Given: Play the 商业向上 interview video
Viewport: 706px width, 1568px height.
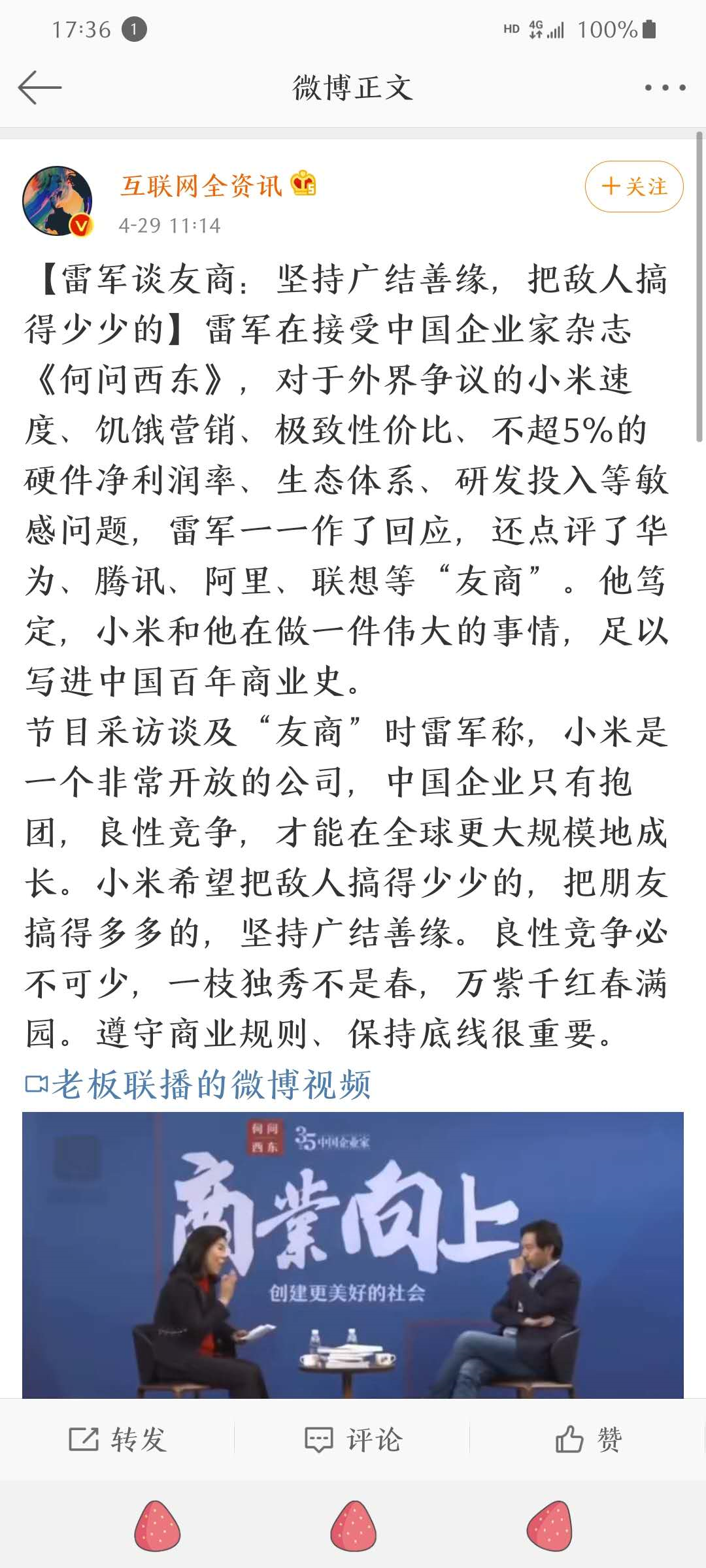Looking at the screenshot, I should point(353,1254).
